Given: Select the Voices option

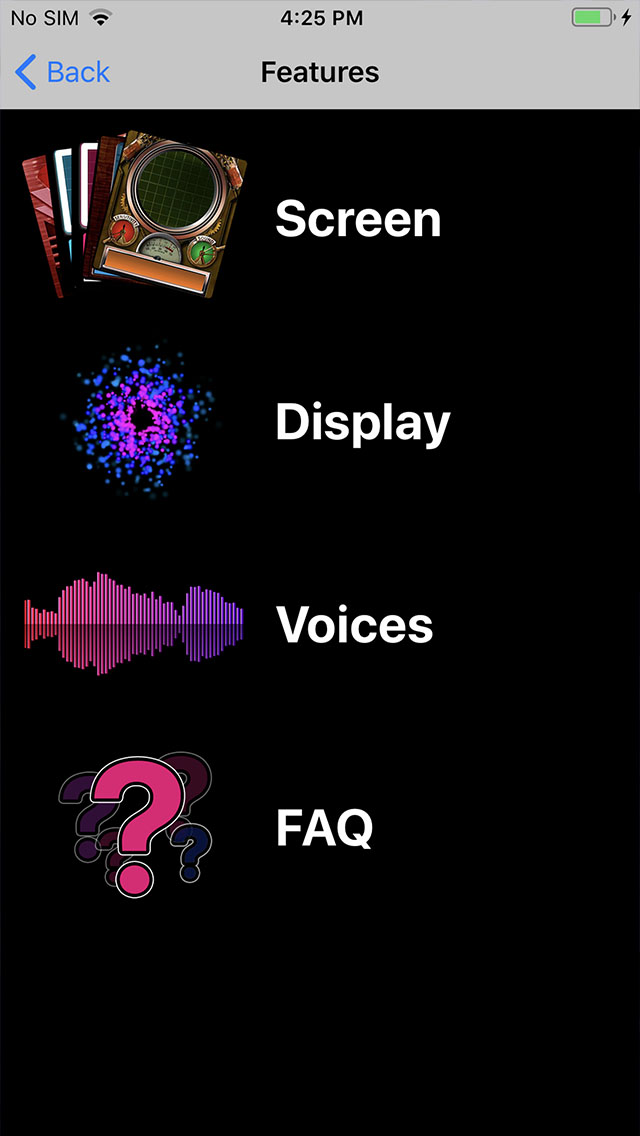Looking at the screenshot, I should click(x=320, y=624).
